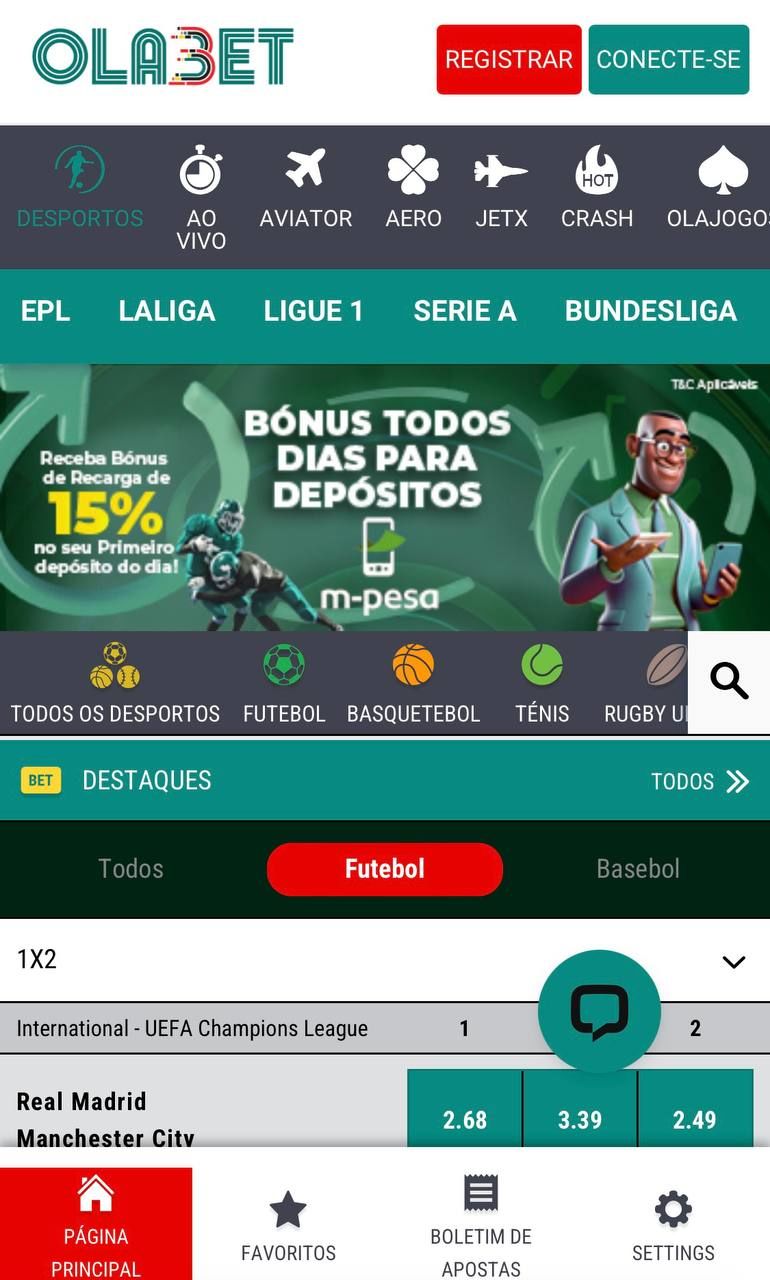Select the LaLiga league
The width and height of the screenshot is (770, 1280).
[167, 311]
